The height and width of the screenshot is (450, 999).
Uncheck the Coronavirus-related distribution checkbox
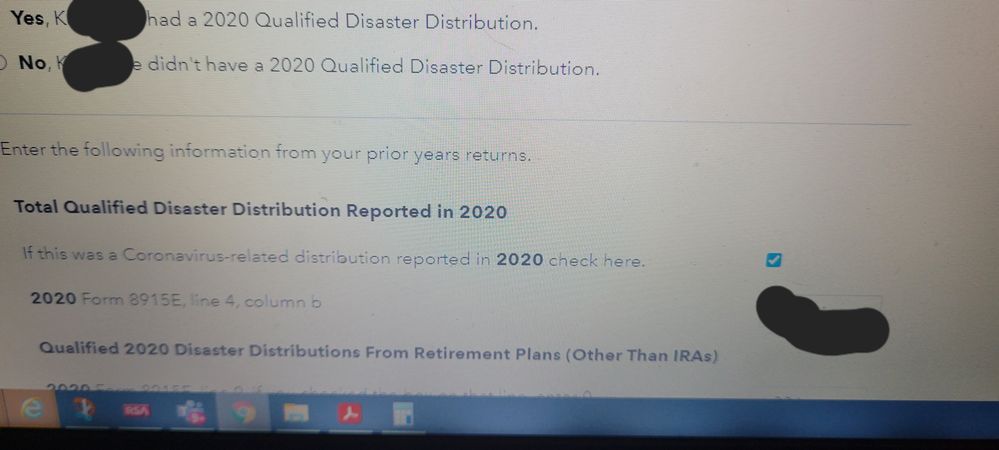click(773, 260)
